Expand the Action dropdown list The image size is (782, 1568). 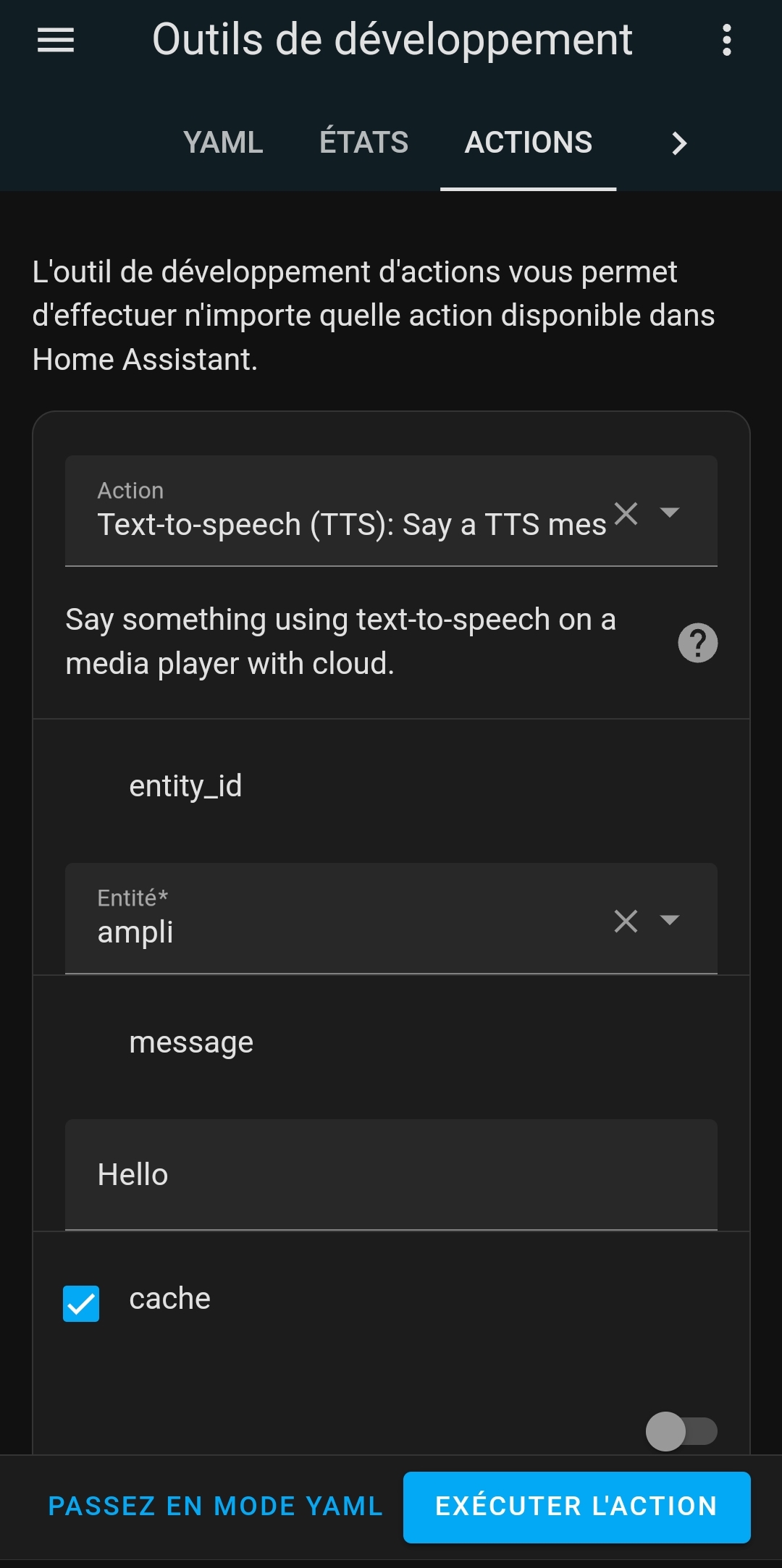pyautogui.click(x=670, y=513)
